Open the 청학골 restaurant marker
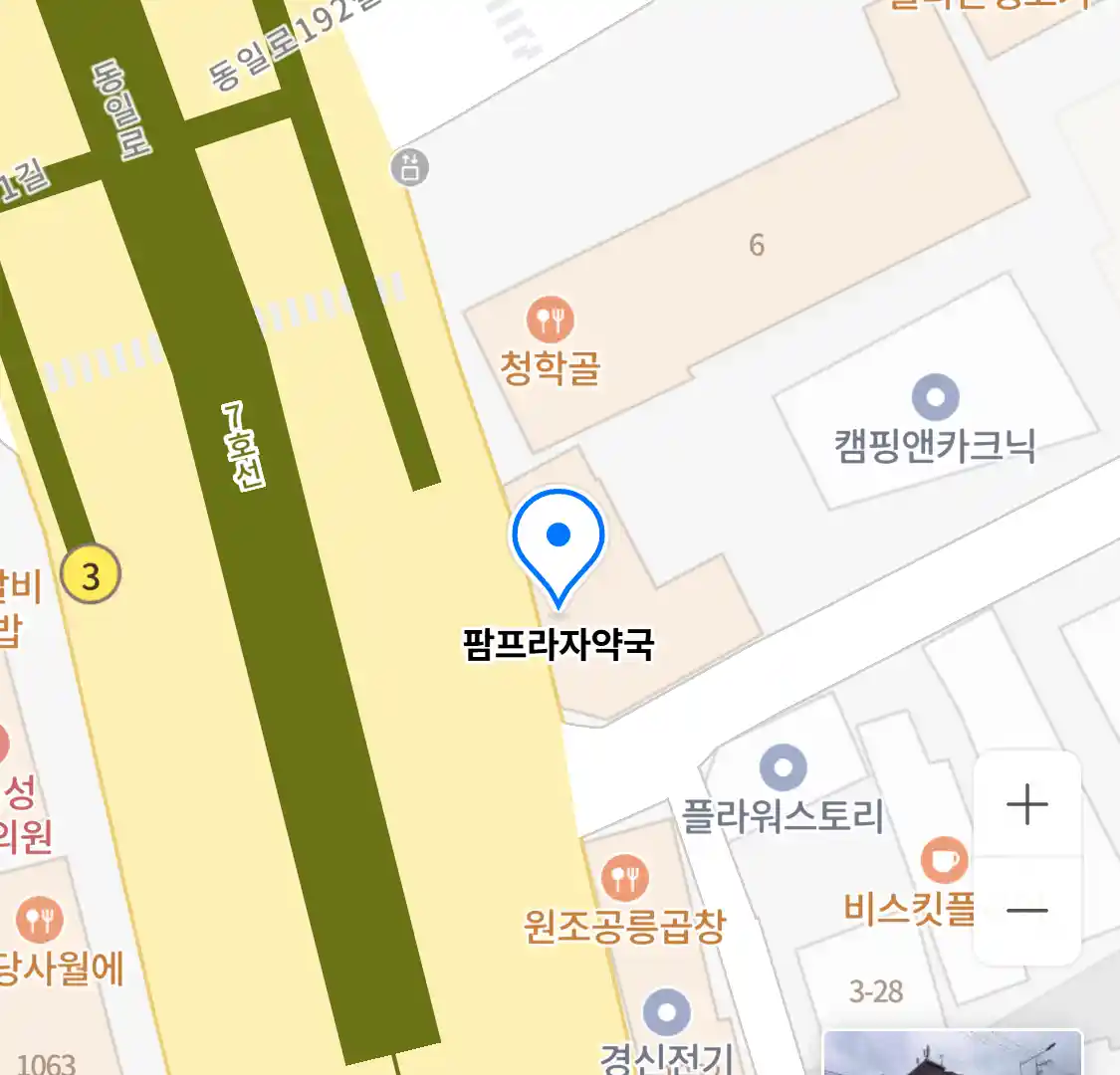1120x1075 pixels. (x=550, y=321)
